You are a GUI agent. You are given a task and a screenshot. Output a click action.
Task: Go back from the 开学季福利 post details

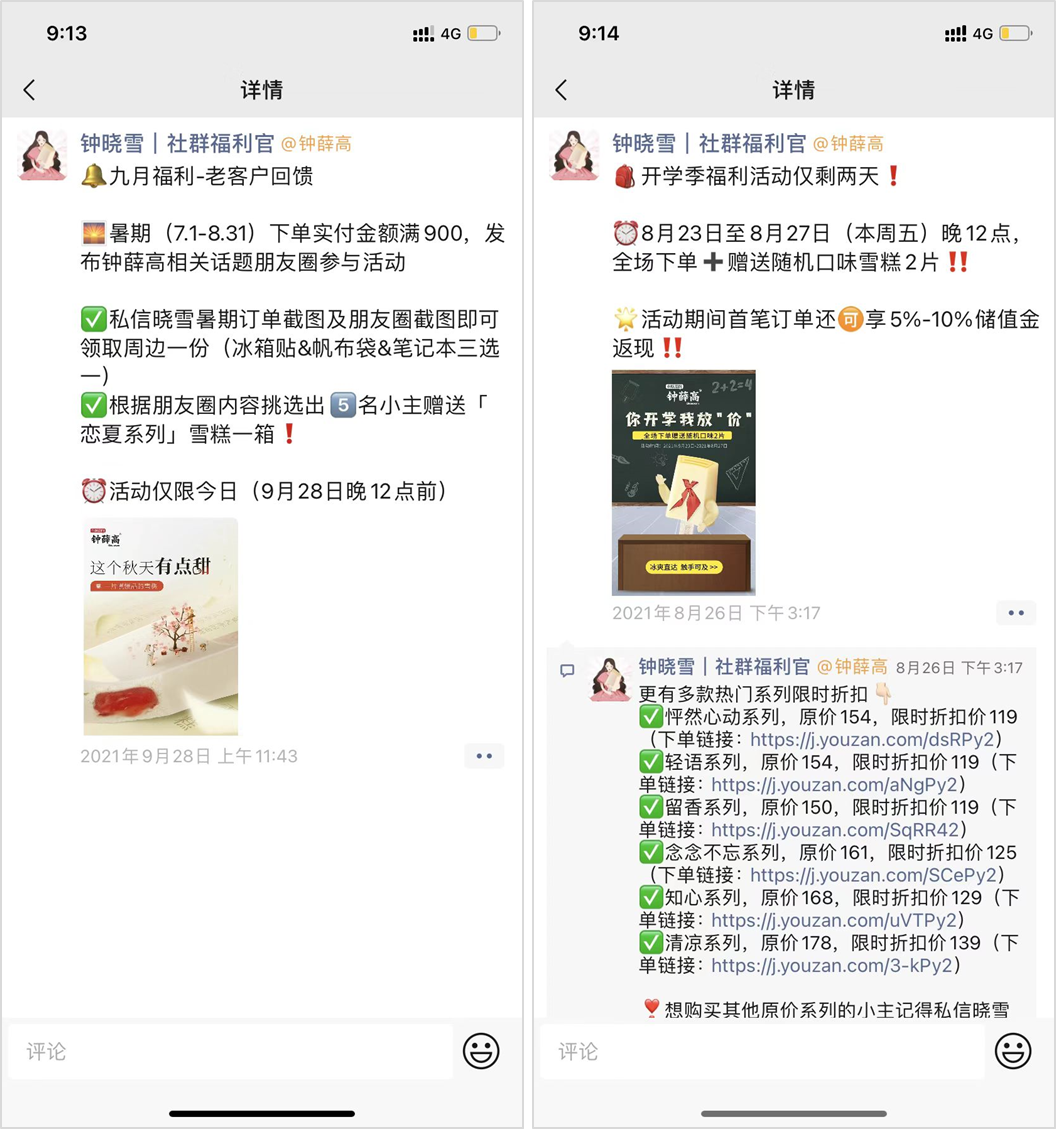click(561, 90)
